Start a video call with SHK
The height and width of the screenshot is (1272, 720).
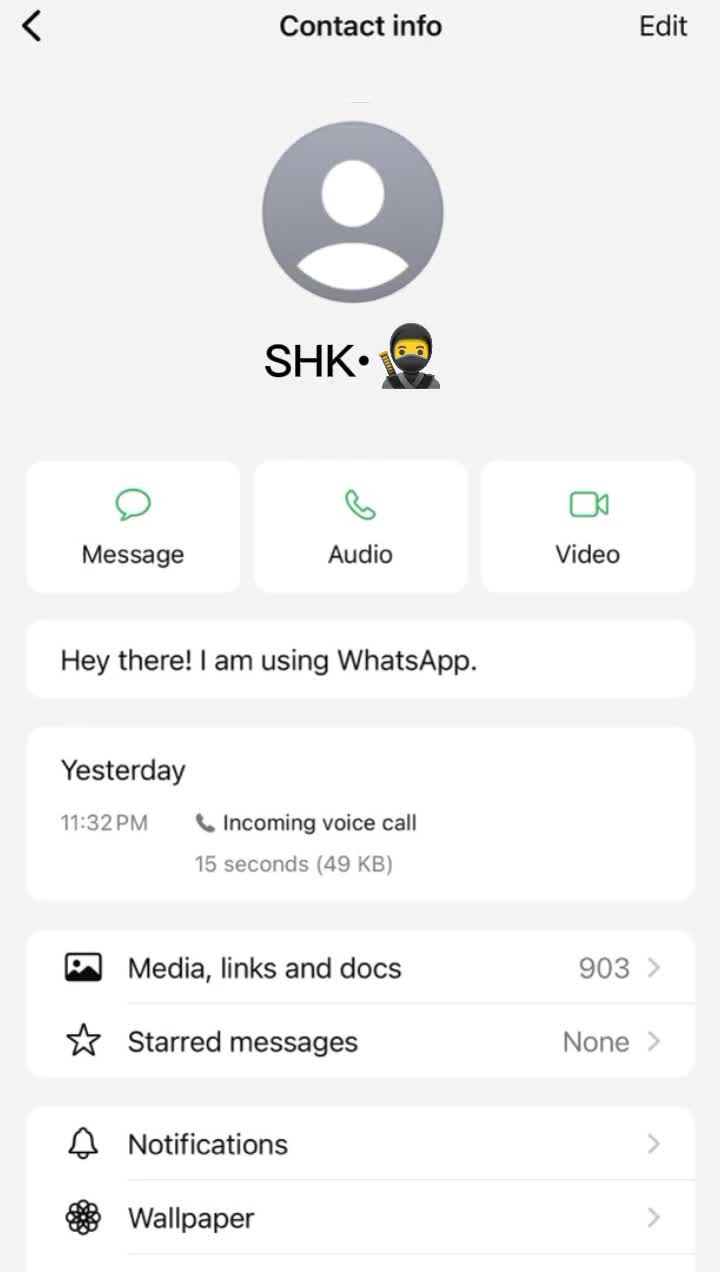pos(588,526)
